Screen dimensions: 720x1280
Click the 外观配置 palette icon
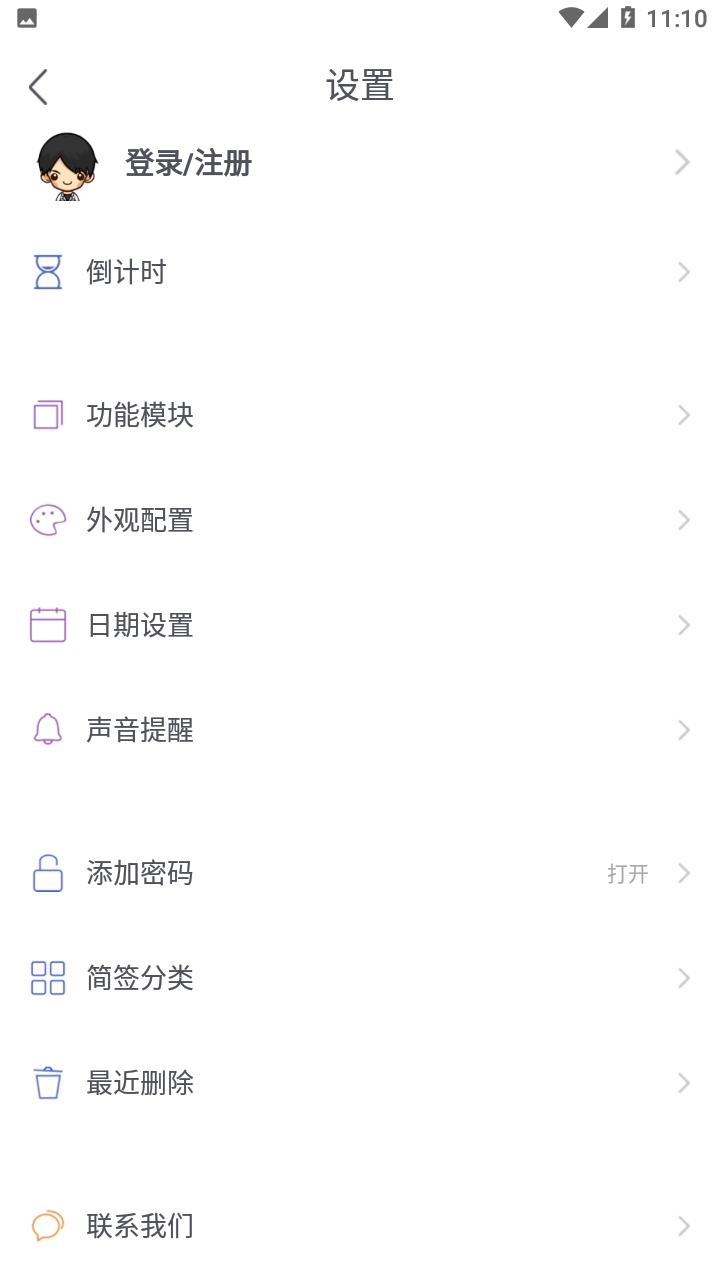click(x=47, y=520)
